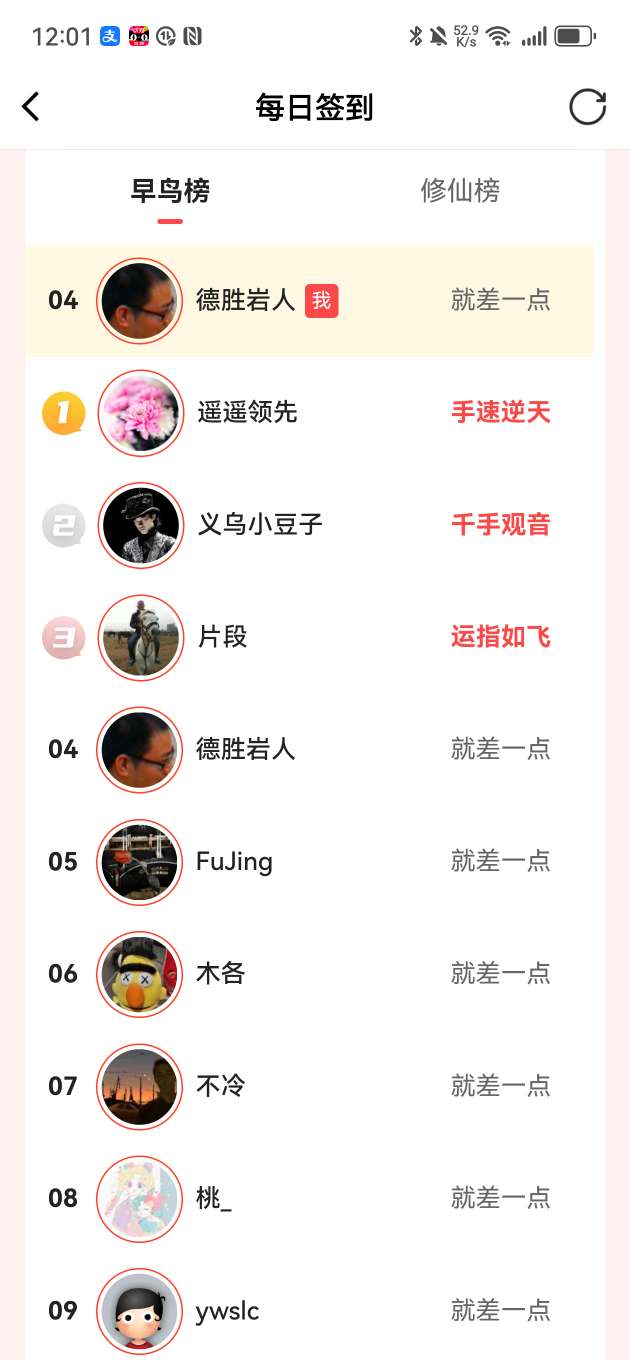View third-place user 片段
This screenshot has width=630, height=1360.
[x=310, y=636]
